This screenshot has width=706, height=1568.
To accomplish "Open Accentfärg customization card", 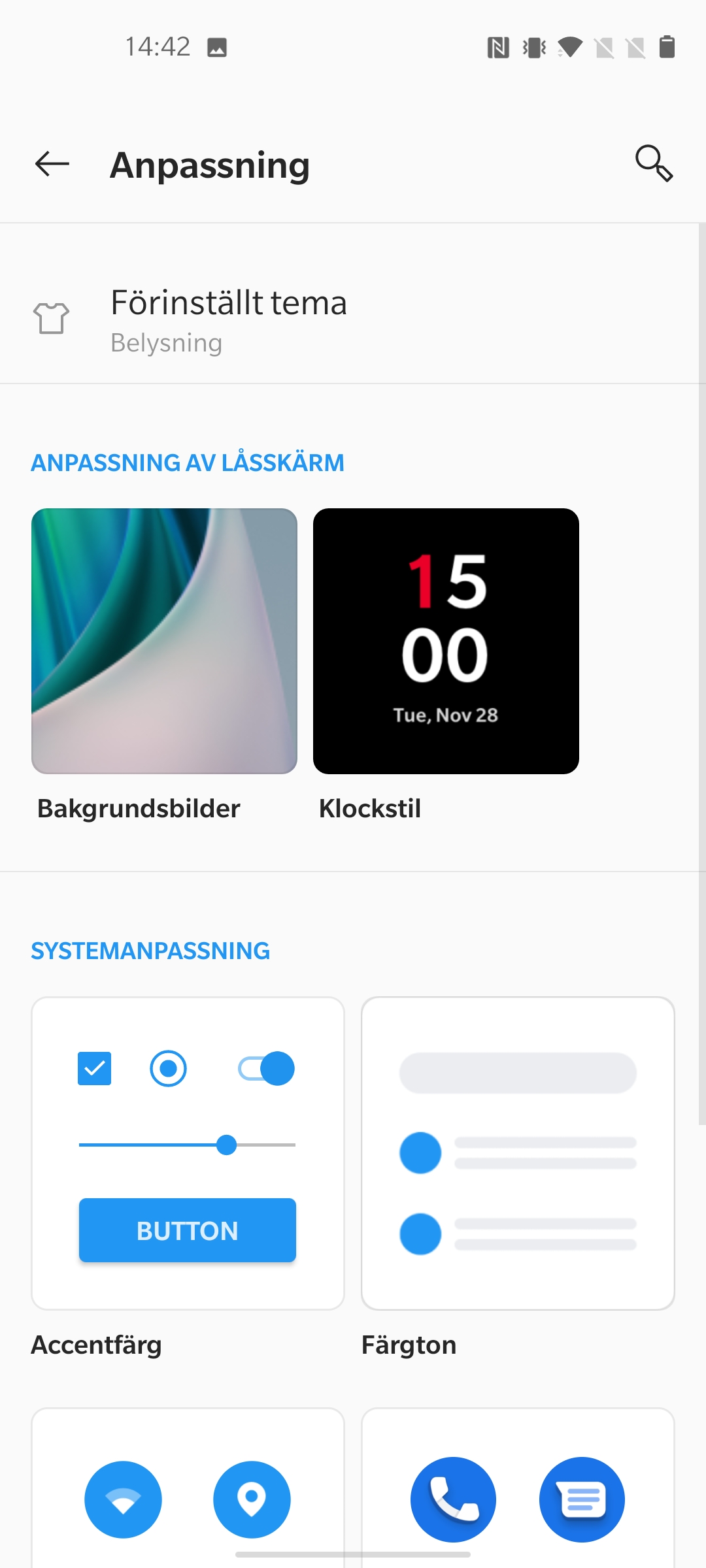I will click(x=188, y=1153).
